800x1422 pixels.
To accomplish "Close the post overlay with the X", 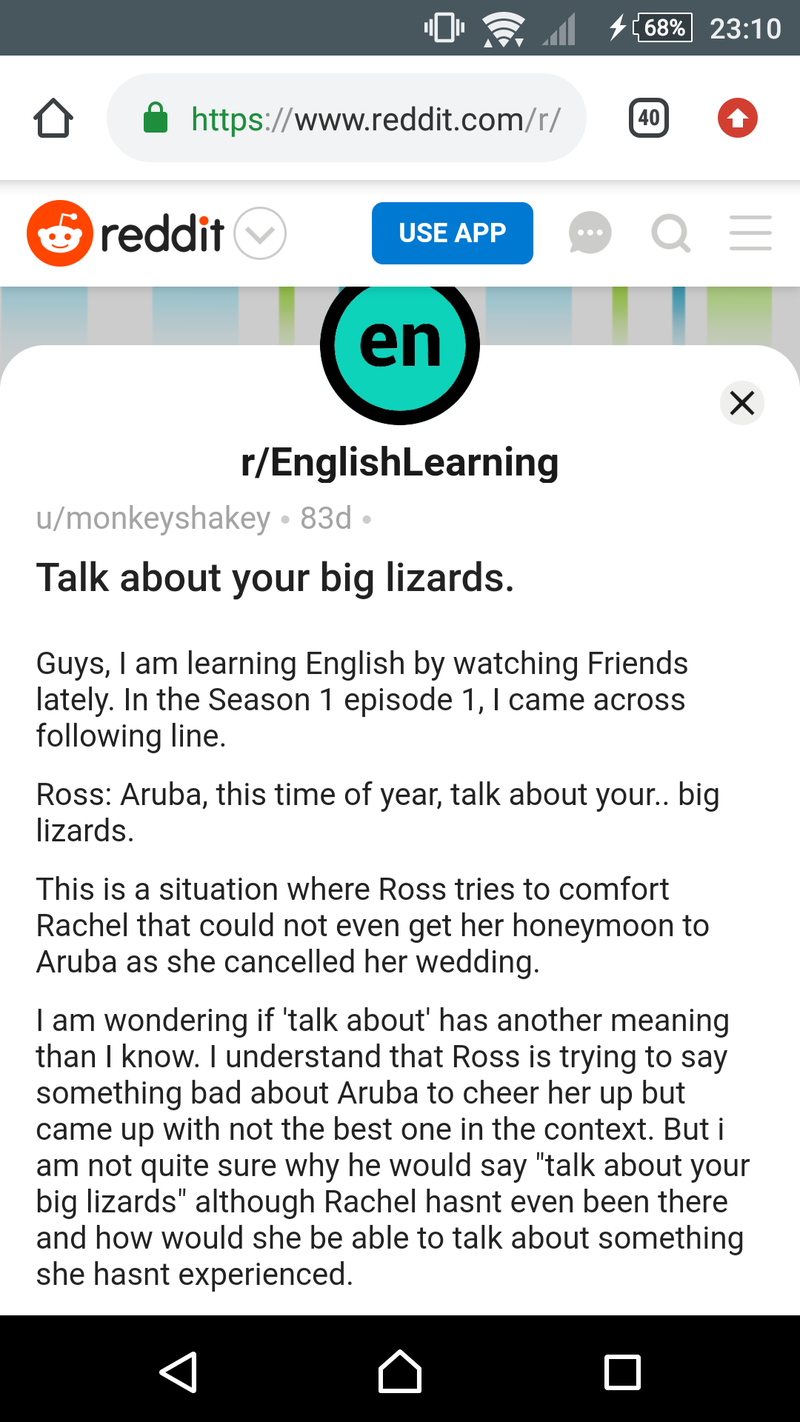I will (742, 403).
